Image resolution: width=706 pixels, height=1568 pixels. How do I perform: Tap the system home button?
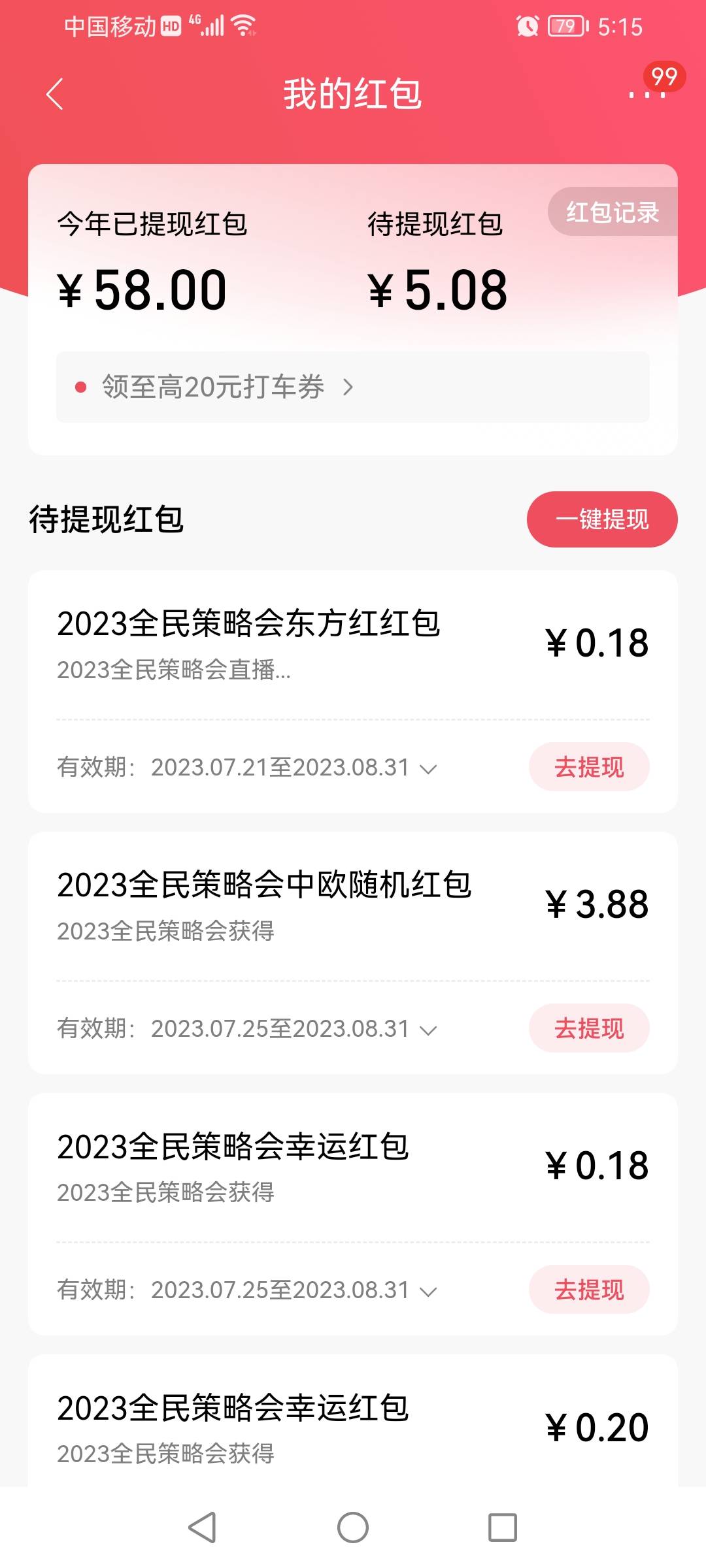pos(353,1527)
